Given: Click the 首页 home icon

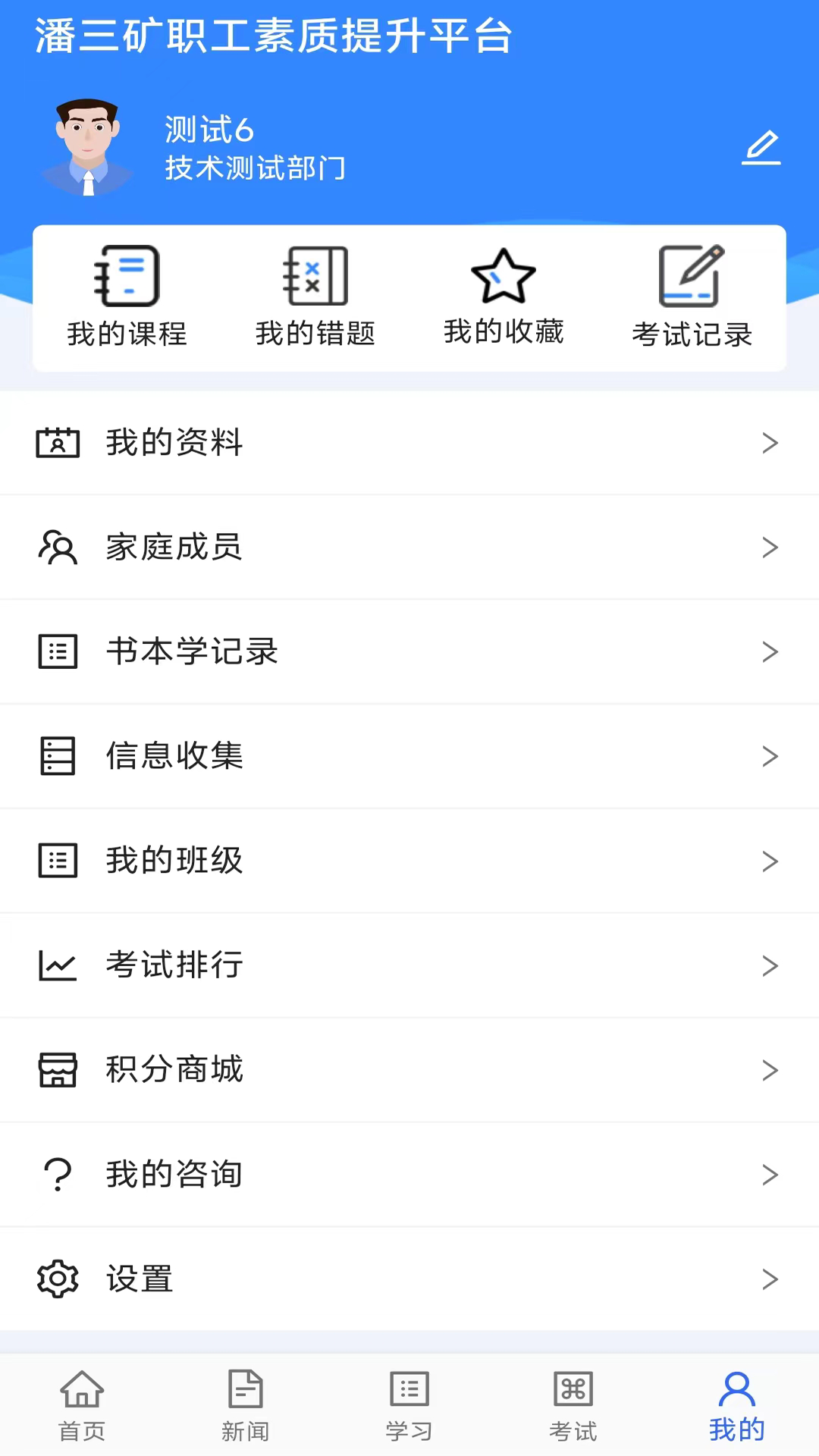Looking at the screenshot, I should pos(81,1390).
